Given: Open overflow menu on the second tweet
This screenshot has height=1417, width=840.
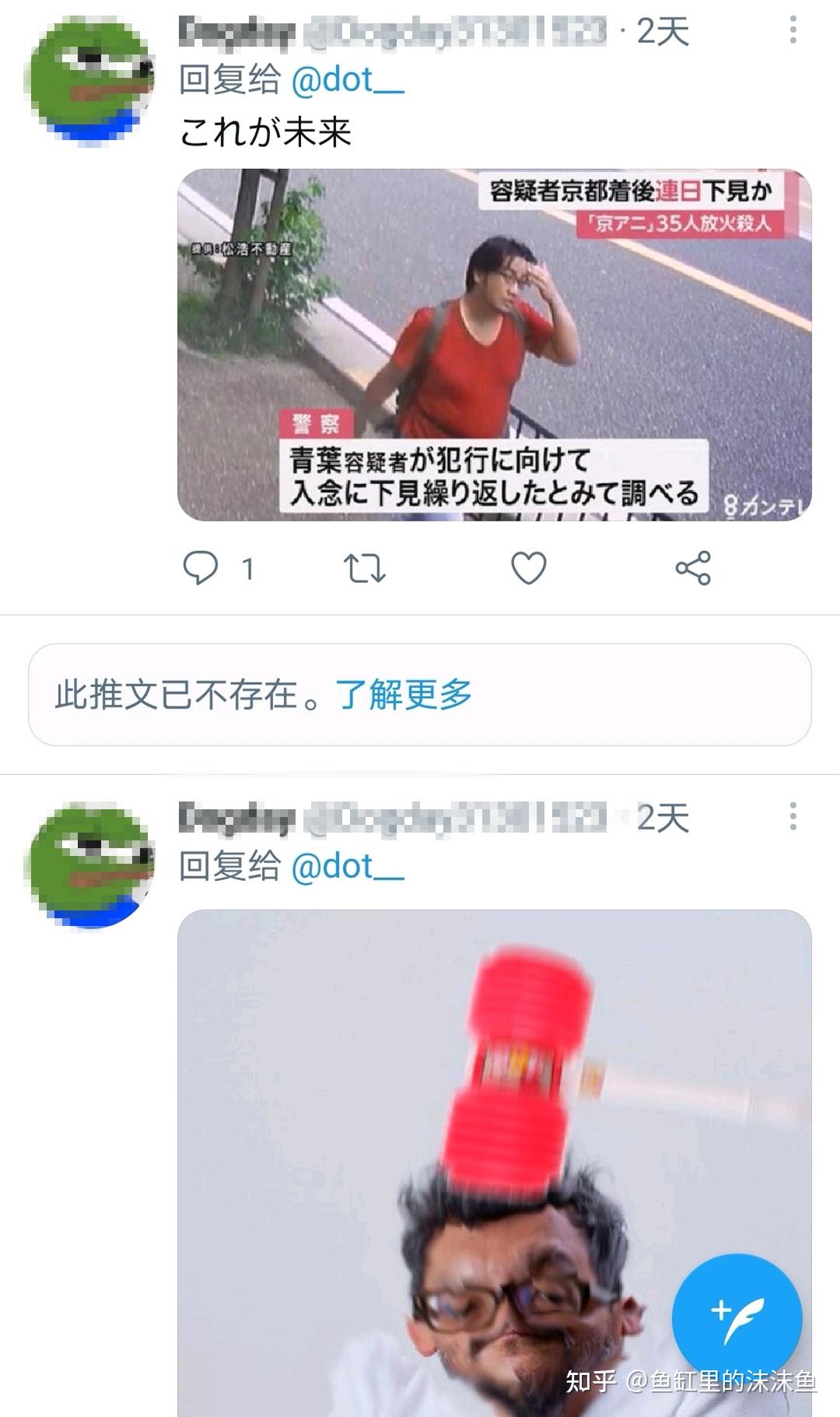Looking at the screenshot, I should 793,816.
